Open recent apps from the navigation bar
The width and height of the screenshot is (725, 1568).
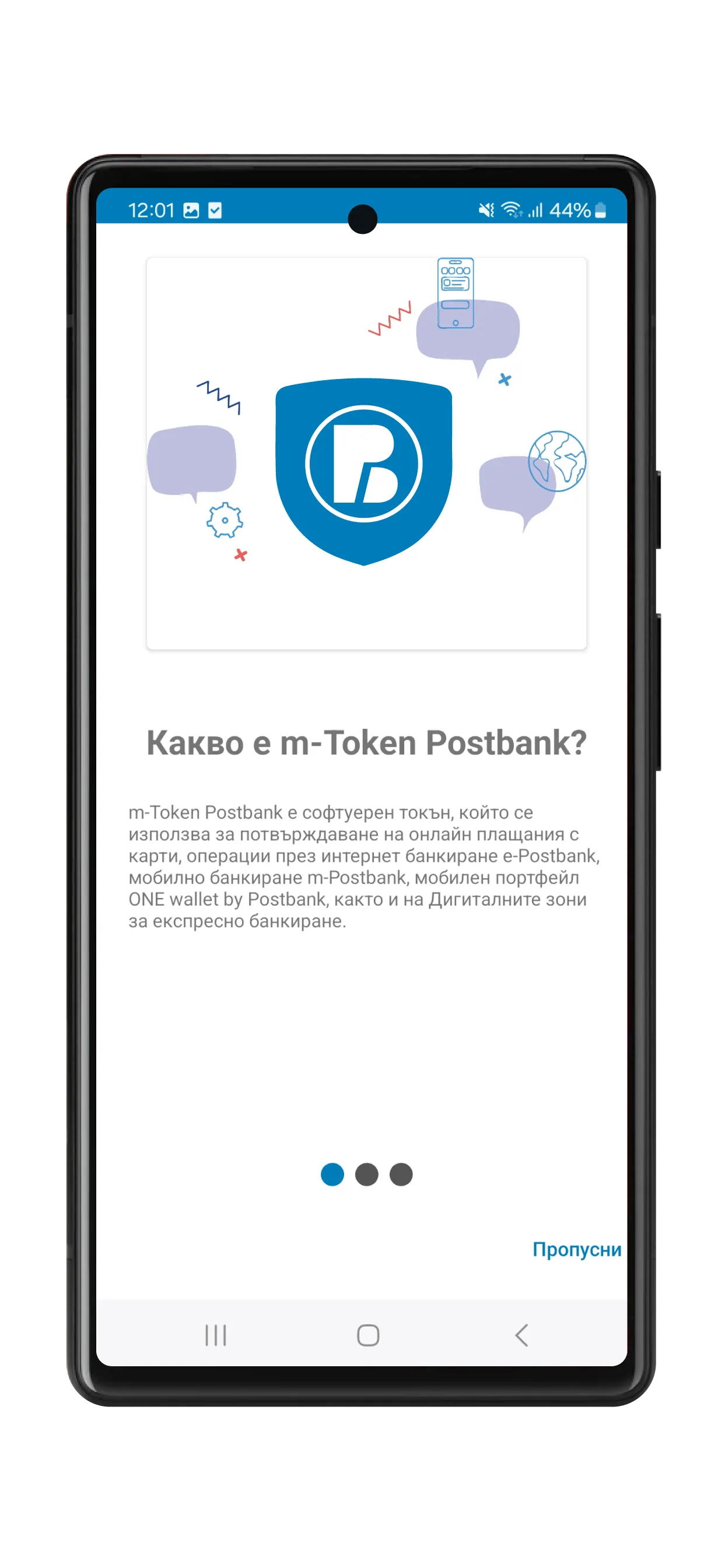(x=215, y=1335)
